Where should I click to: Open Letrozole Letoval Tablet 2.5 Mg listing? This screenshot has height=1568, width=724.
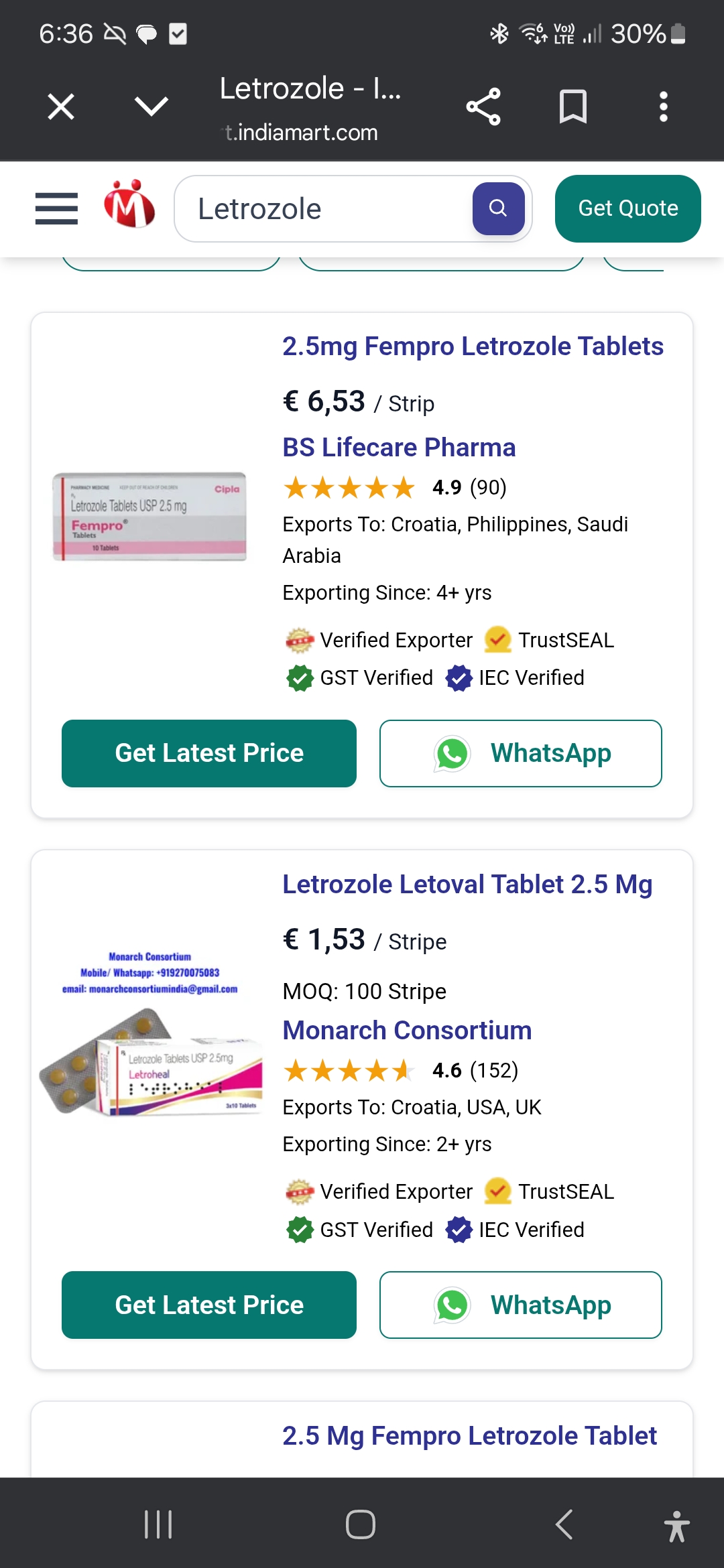pyautogui.click(x=467, y=885)
